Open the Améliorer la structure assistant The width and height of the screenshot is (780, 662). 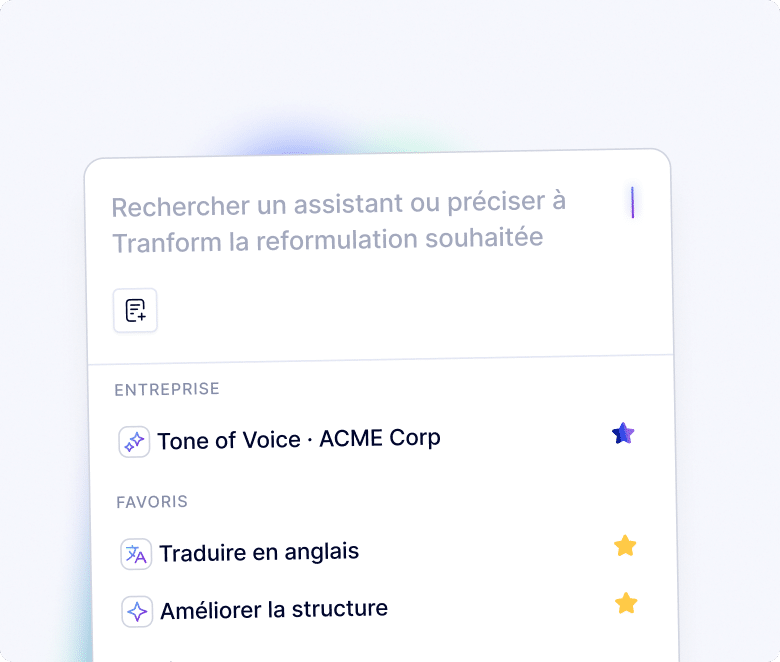pyautogui.click(x=273, y=610)
